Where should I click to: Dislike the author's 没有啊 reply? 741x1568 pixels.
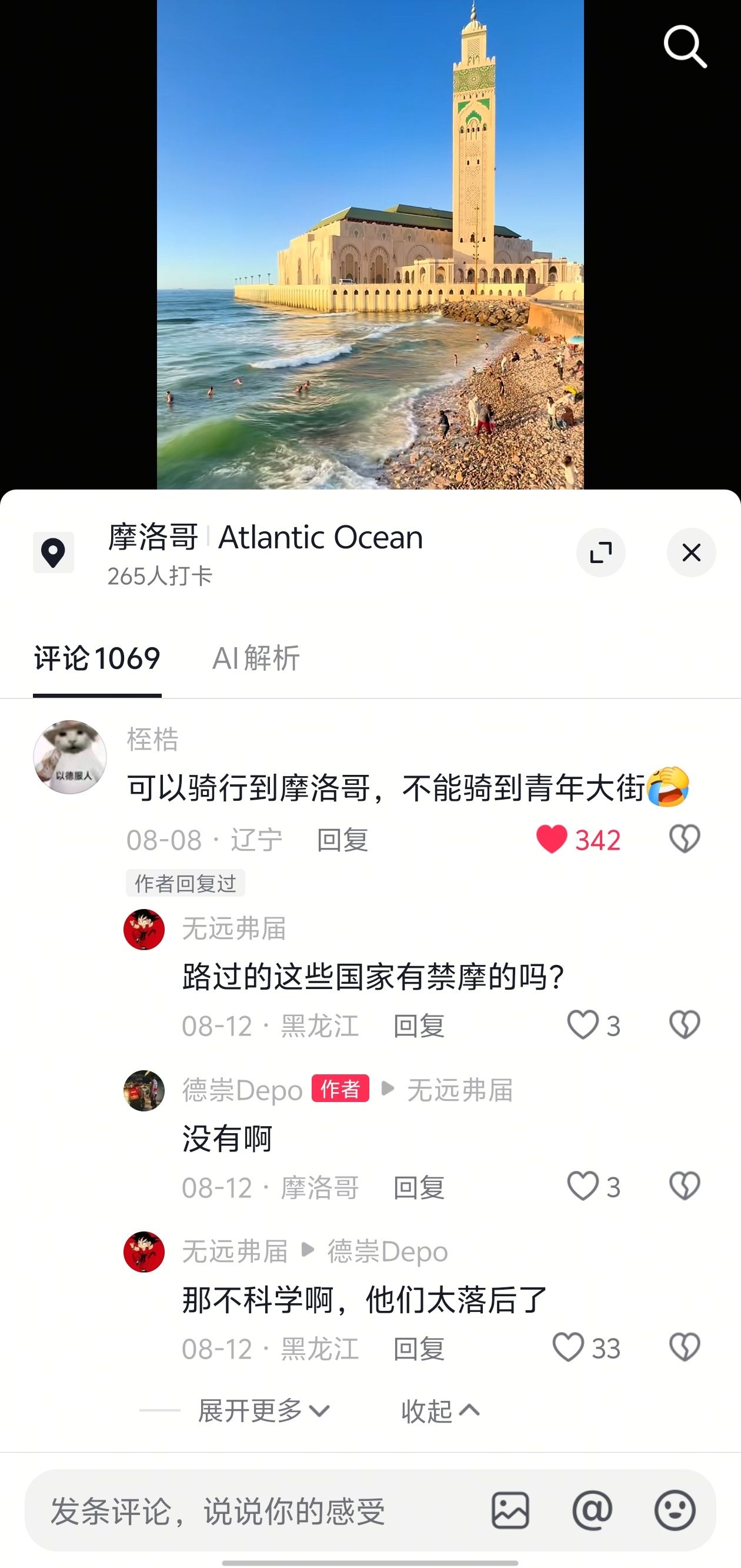click(x=685, y=1186)
